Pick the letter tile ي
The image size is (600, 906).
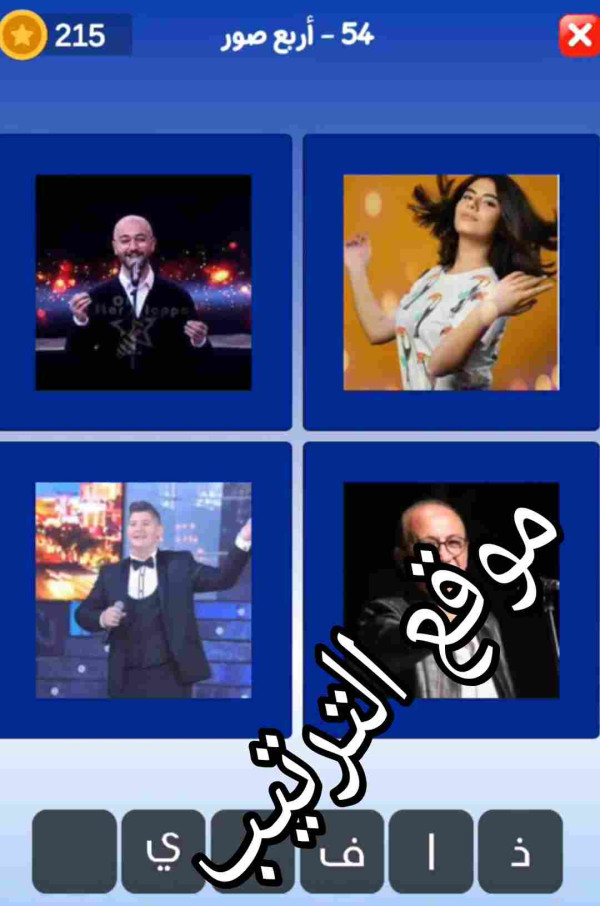163,851
